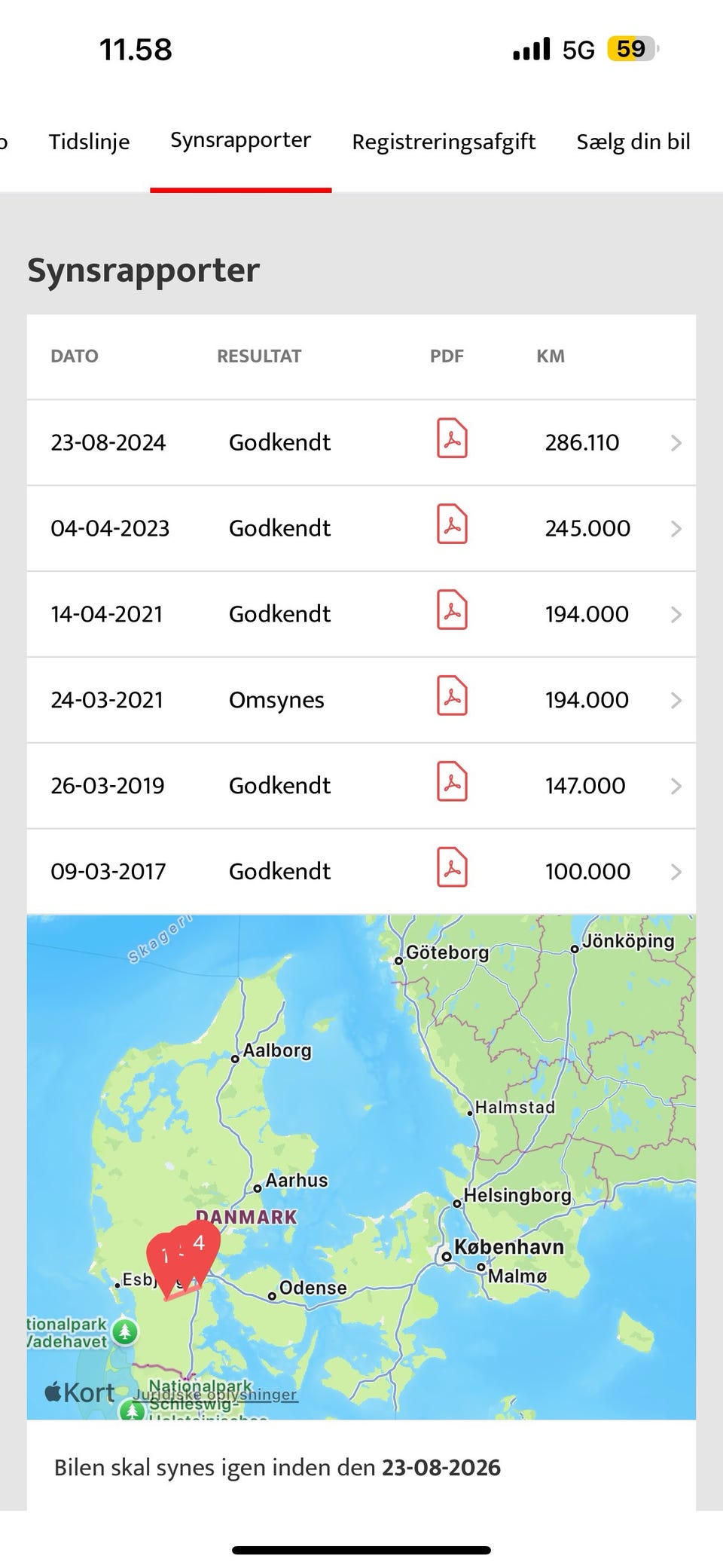The image size is (723, 1568).
Task: Expand the 24-03-2021 Omsynes report chevron
Action: [x=676, y=701]
